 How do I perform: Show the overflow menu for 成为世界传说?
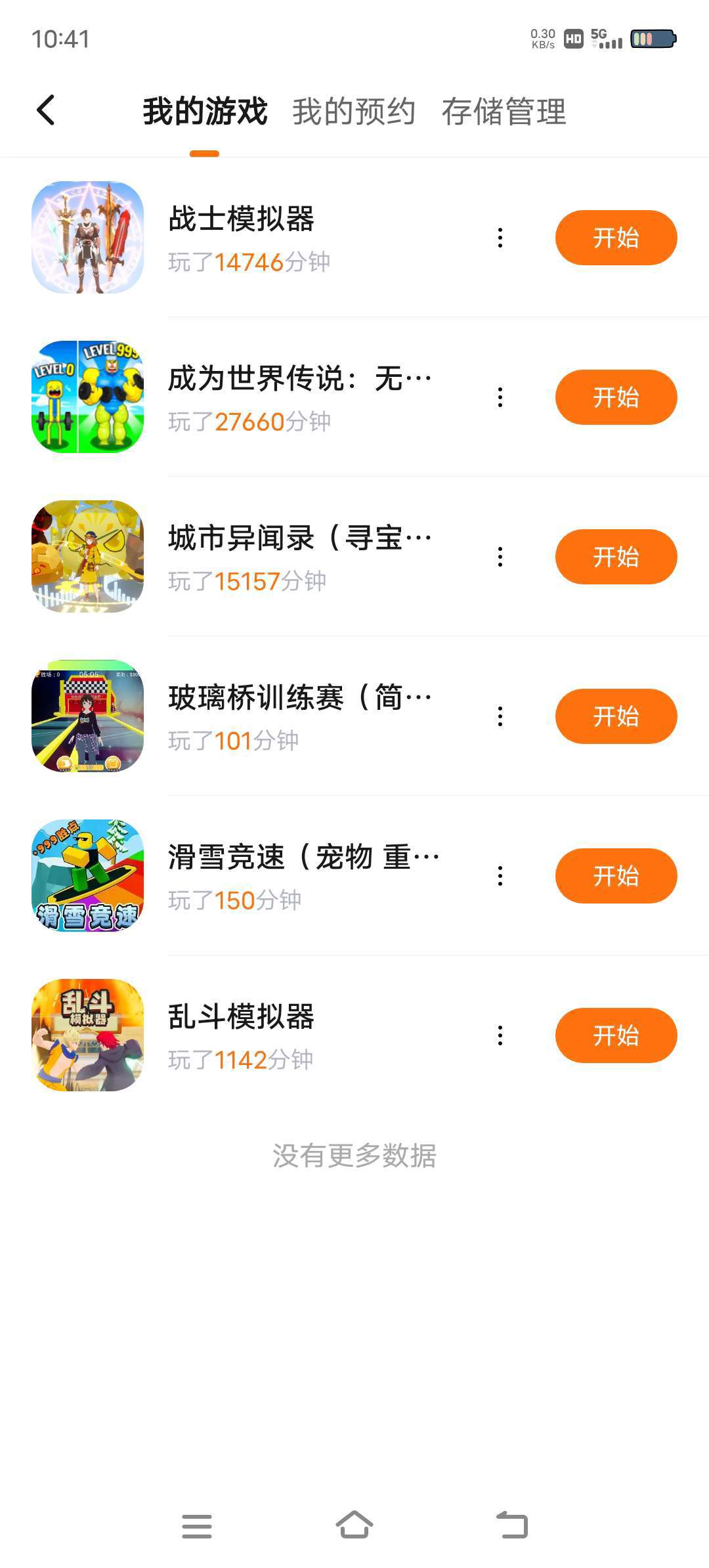pyautogui.click(x=500, y=397)
